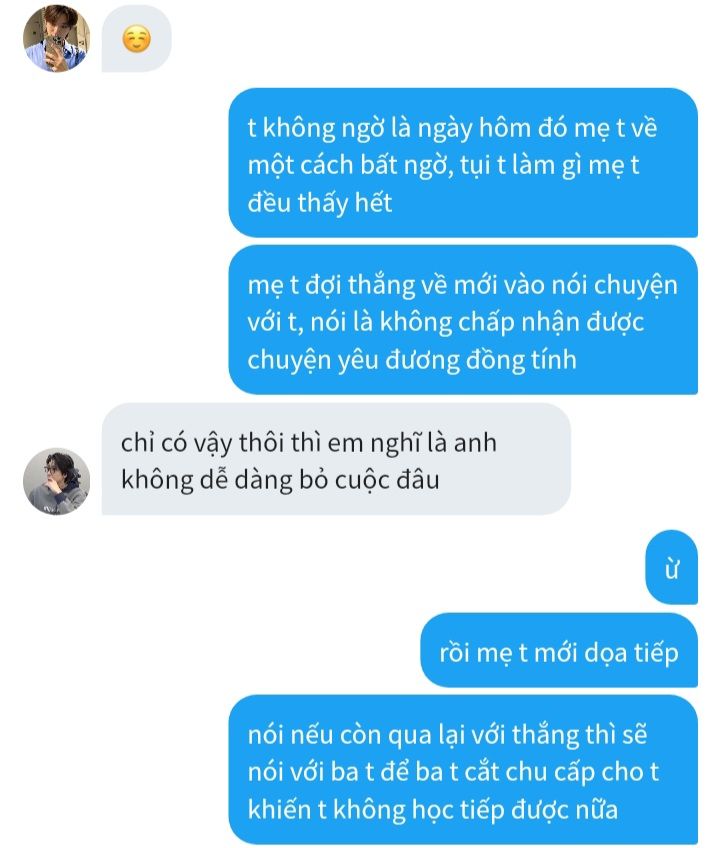Image resolution: width=720 pixels, height=848 pixels.
Task: Open profile picture beside the smiling emoji message
Action: [57, 39]
